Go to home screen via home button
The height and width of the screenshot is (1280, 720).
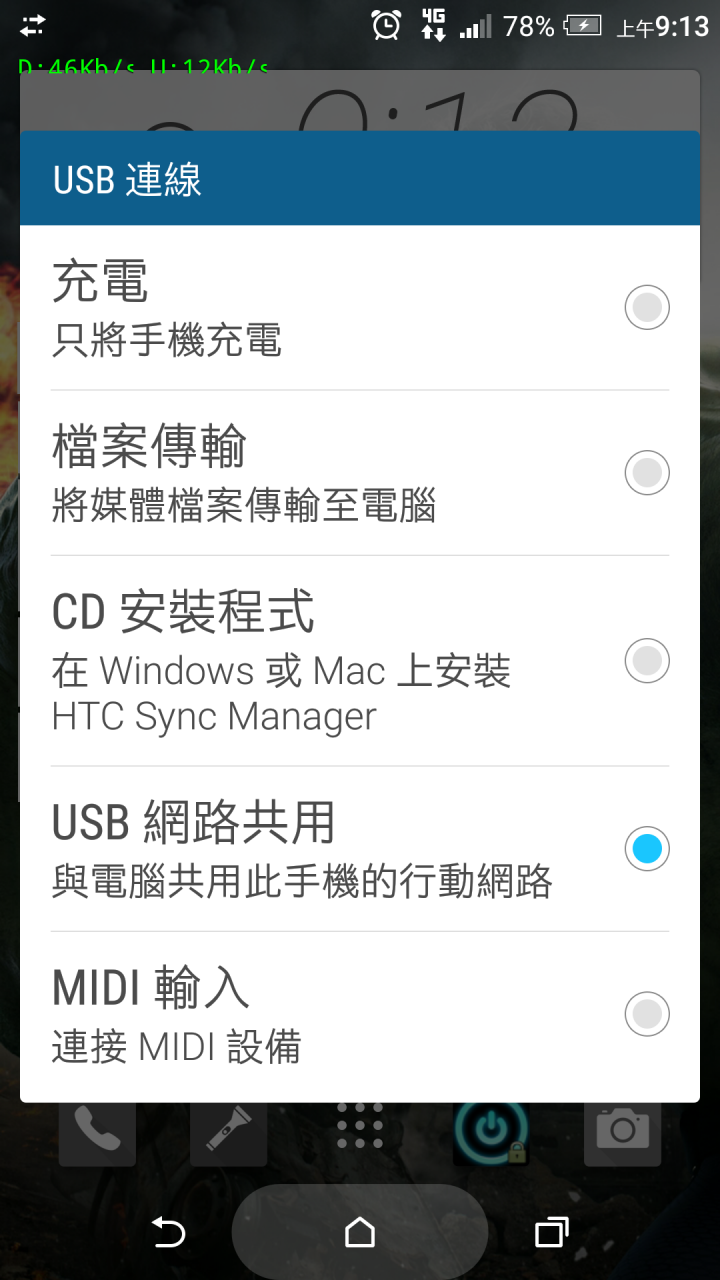[360, 1233]
